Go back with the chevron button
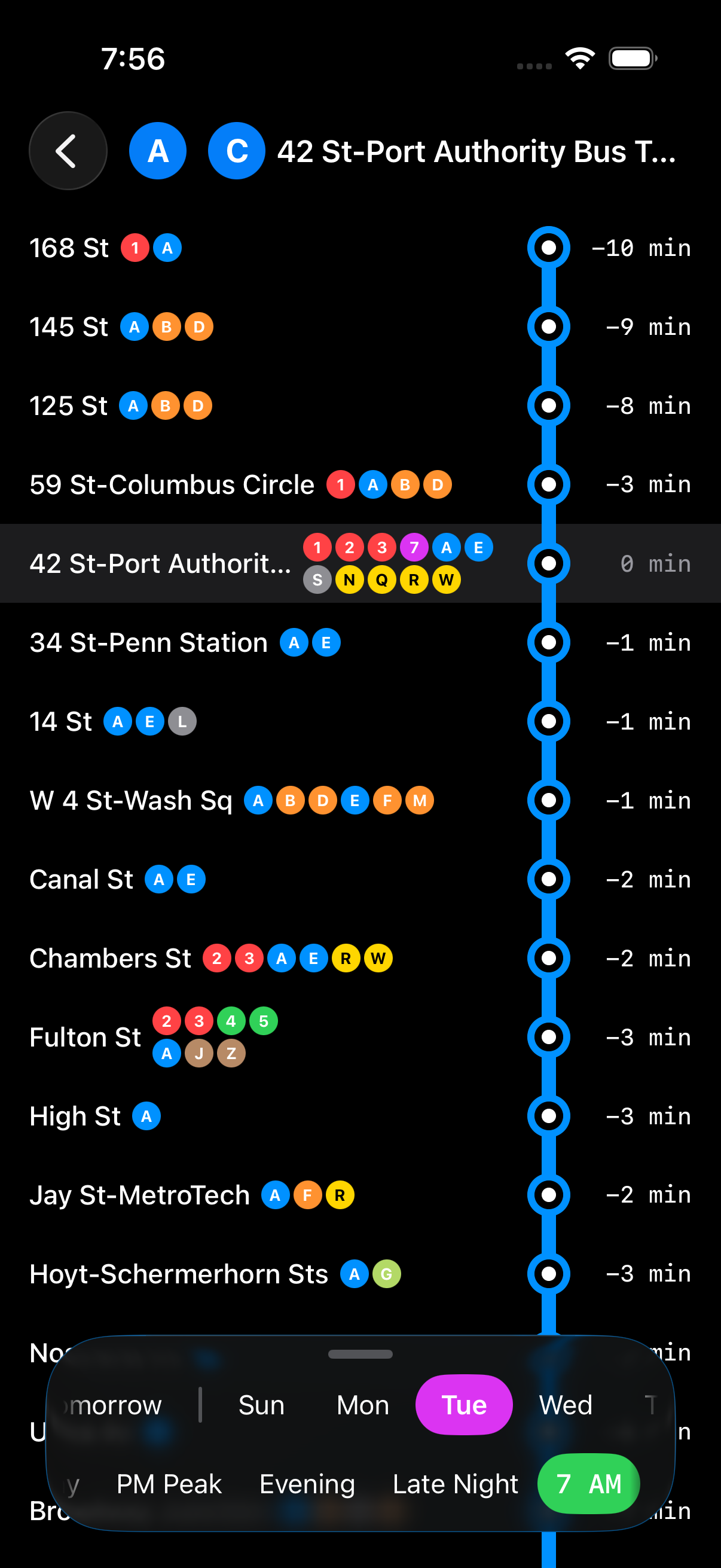Image resolution: width=721 pixels, height=1568 pixels. [x=68, y=151]
